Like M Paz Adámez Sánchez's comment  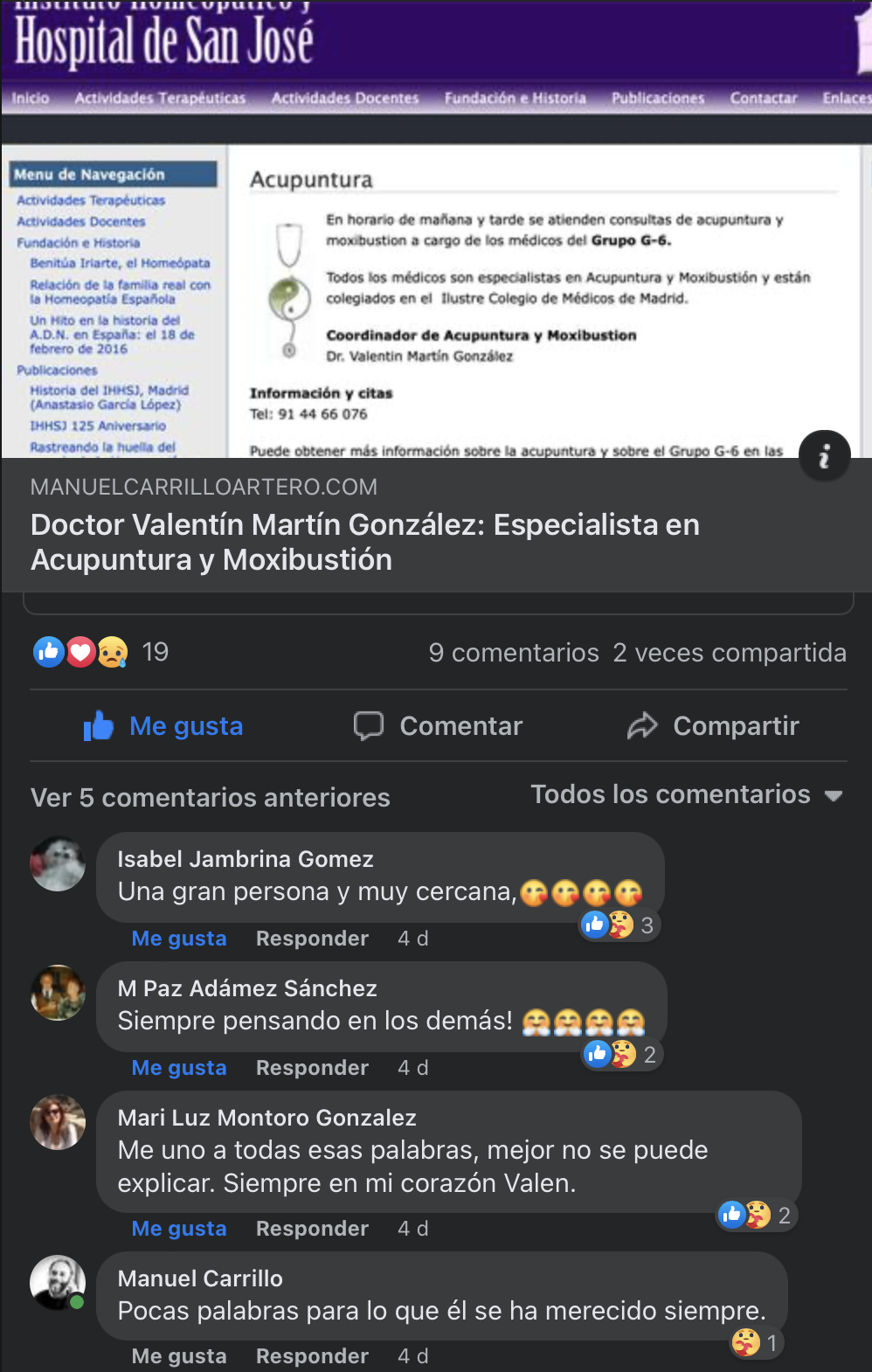tap(179, 1068)
